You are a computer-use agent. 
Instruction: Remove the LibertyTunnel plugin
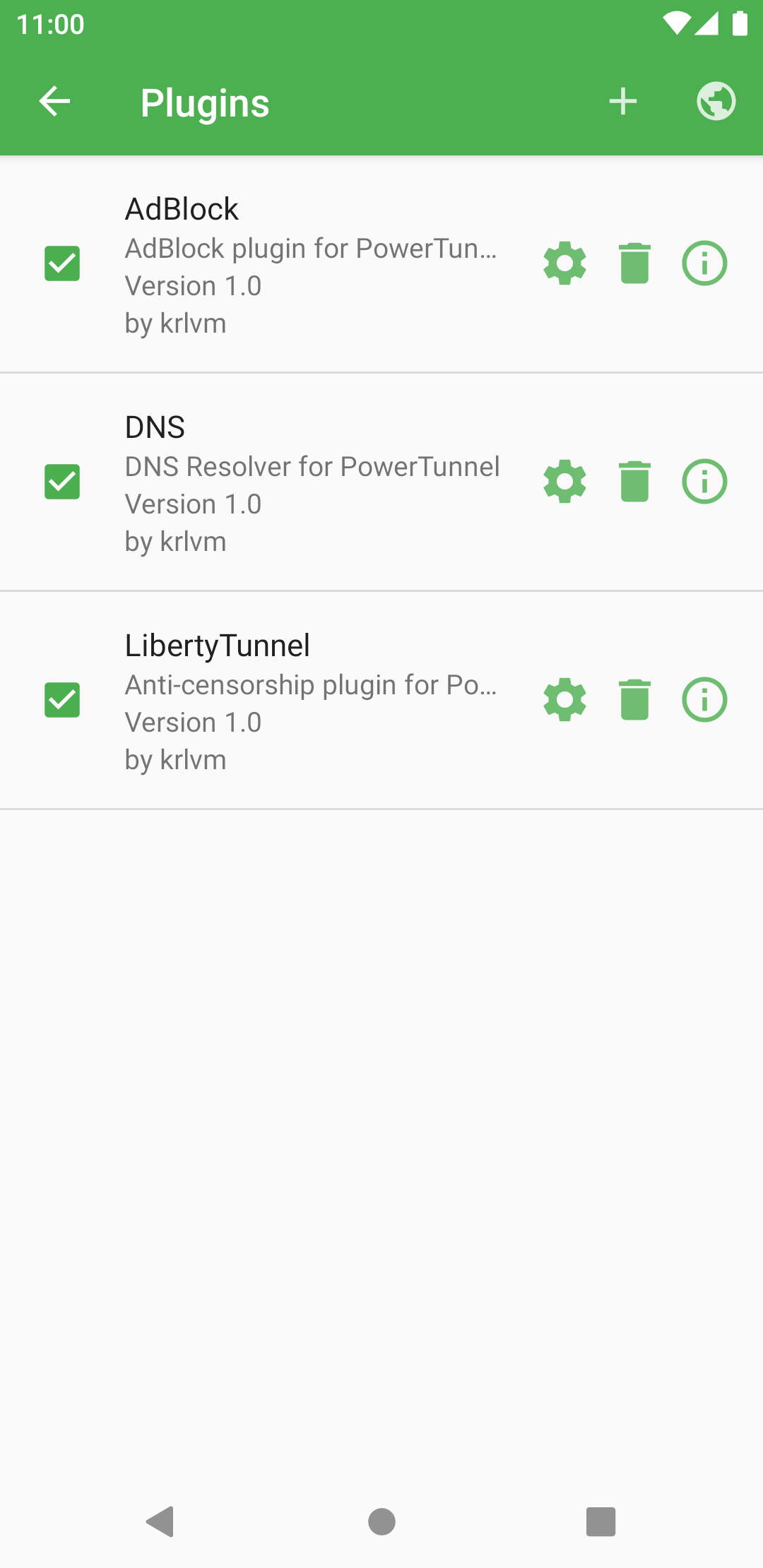634,700
